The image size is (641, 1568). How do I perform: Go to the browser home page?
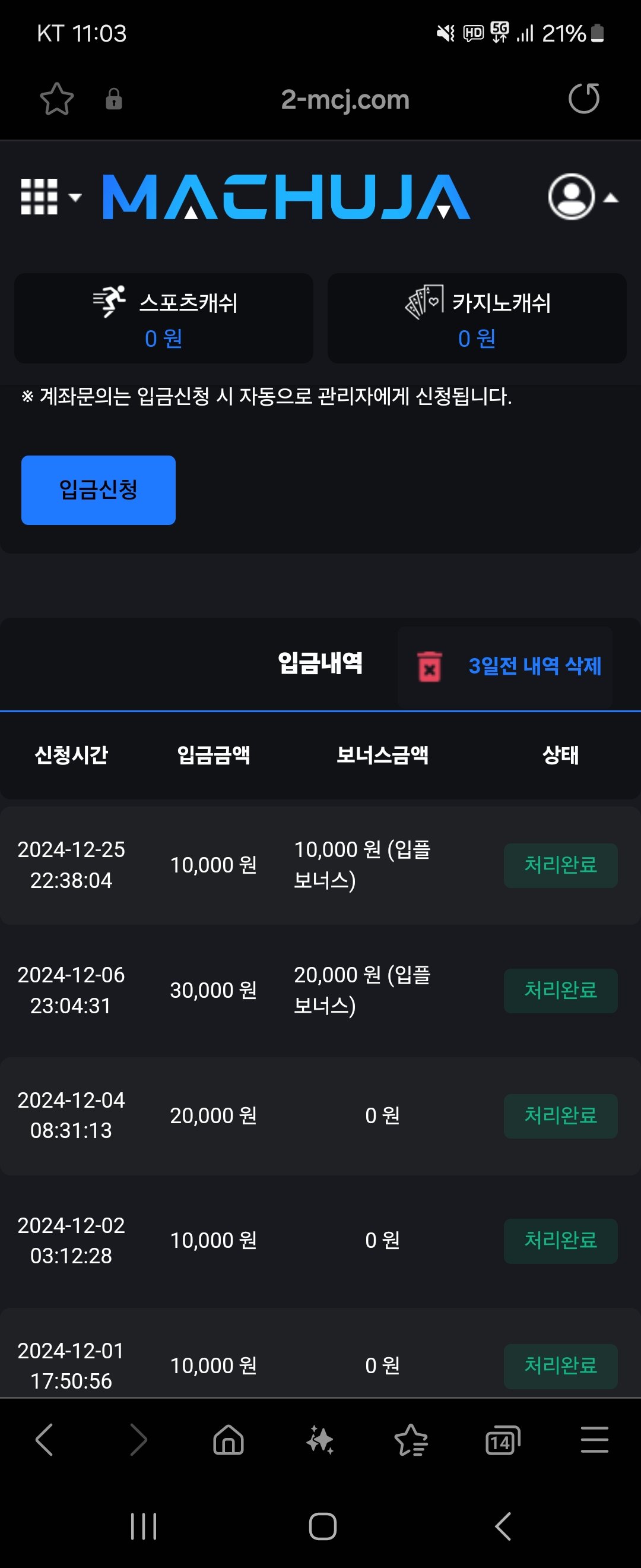(x=229, y=1440)
